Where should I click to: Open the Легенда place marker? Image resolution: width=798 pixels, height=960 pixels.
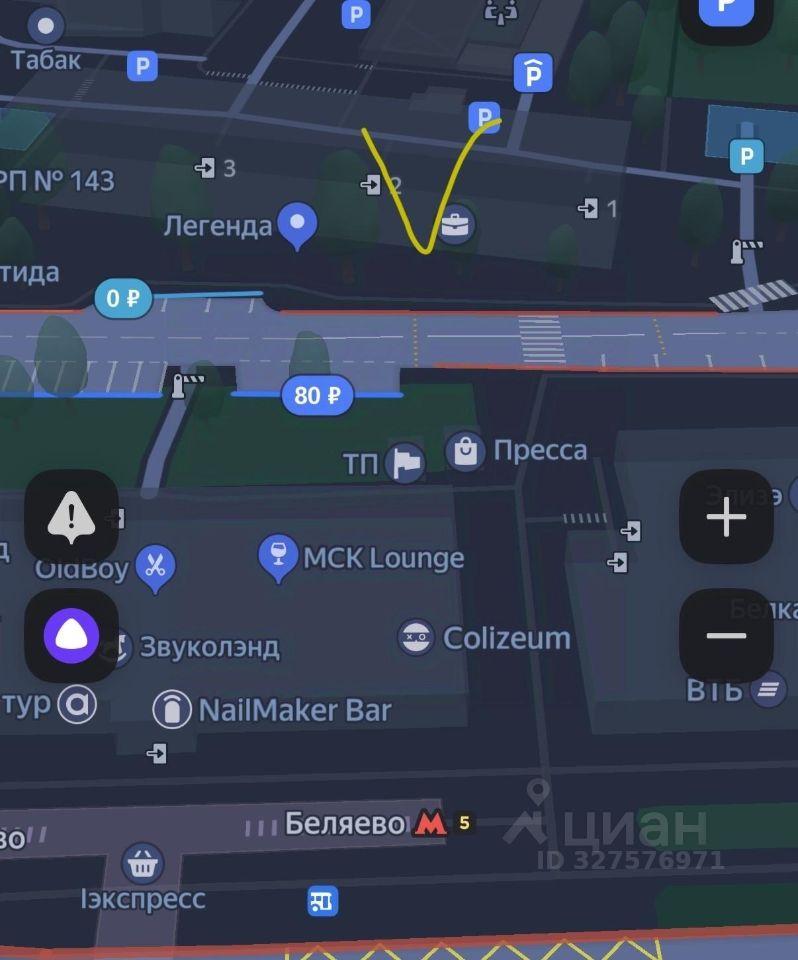[x=296, y=225]
